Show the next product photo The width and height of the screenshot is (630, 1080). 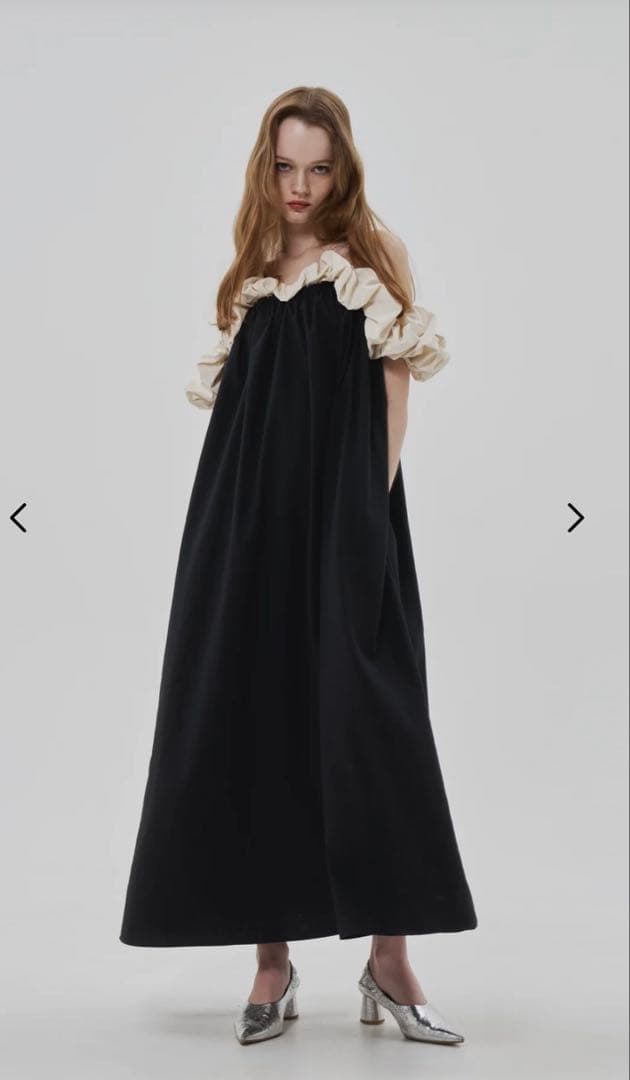click(x=575, y=517)
